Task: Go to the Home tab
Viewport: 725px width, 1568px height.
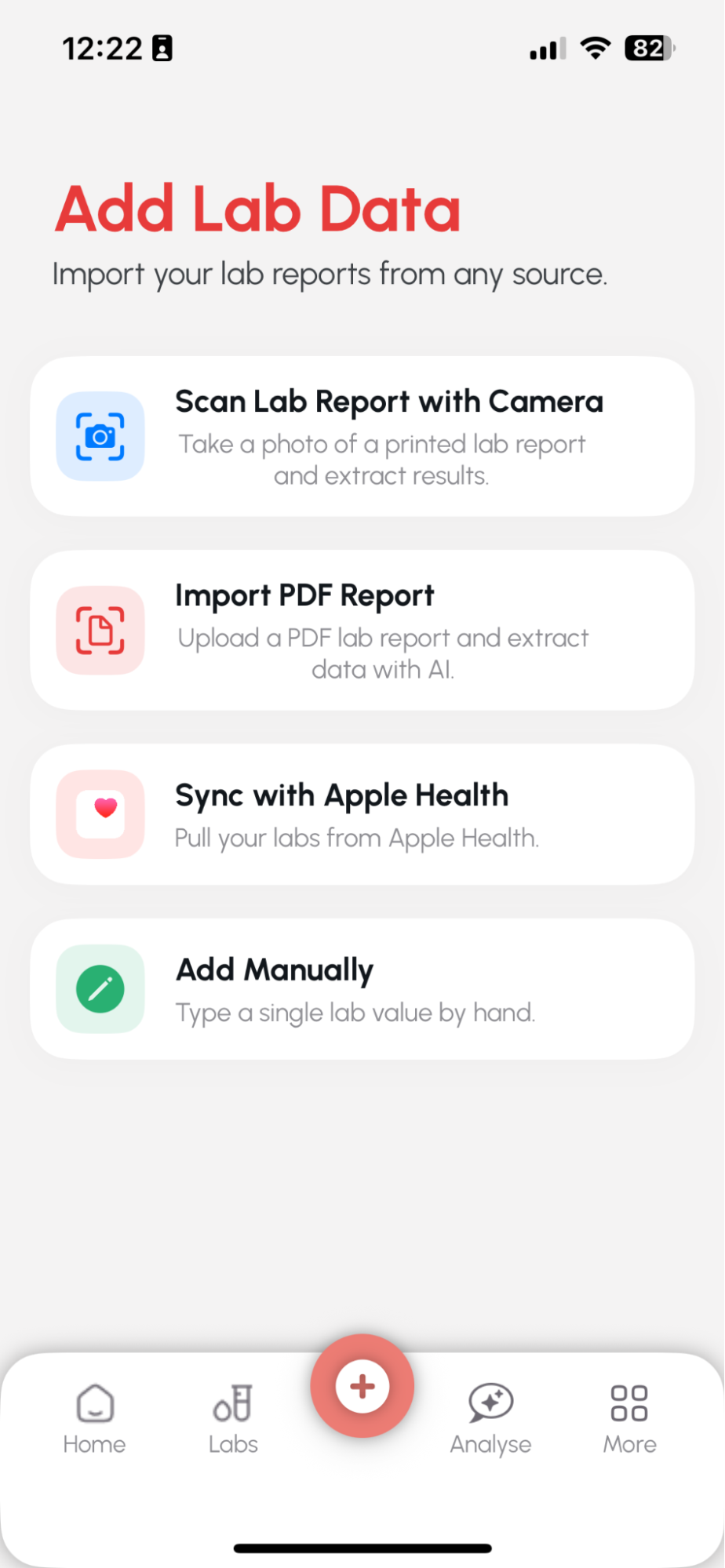Action: [x=95, y=1419]
